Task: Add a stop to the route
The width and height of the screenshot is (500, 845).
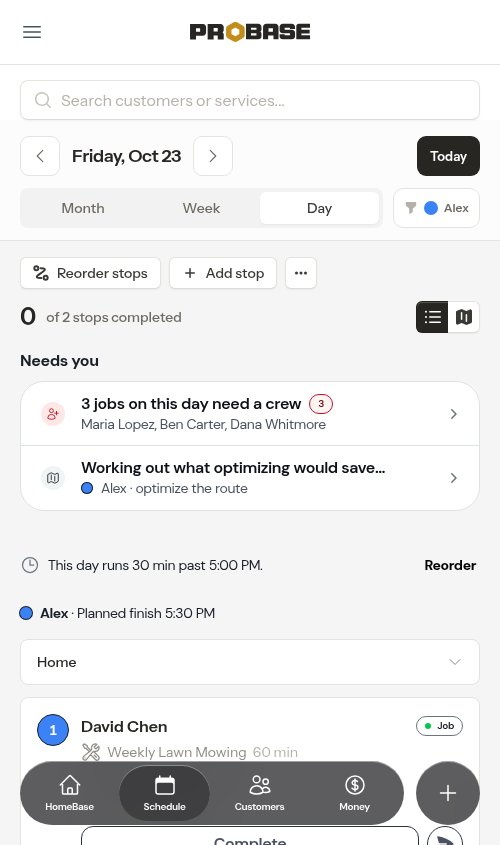Action: [x=223, y=273]
